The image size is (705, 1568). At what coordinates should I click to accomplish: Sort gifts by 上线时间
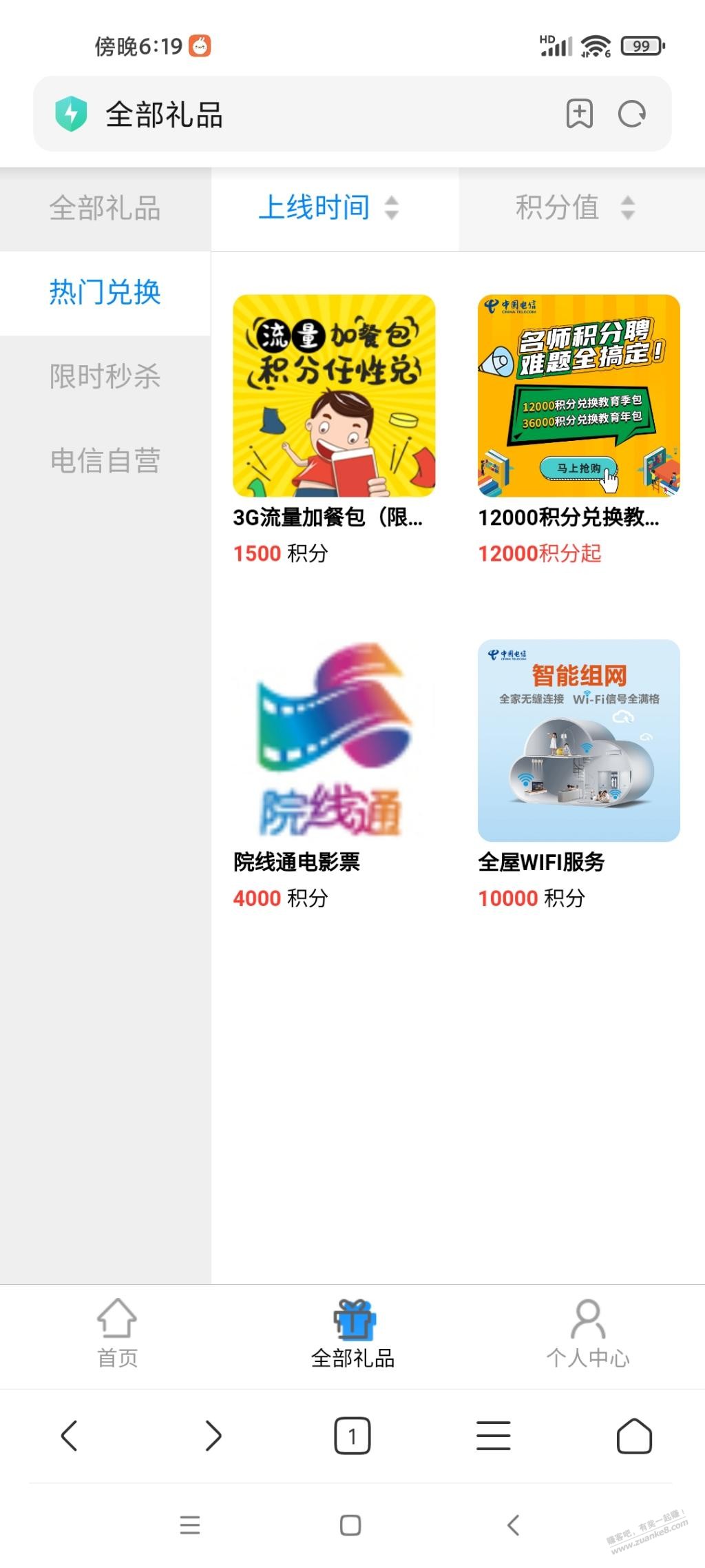coord(329,208)
